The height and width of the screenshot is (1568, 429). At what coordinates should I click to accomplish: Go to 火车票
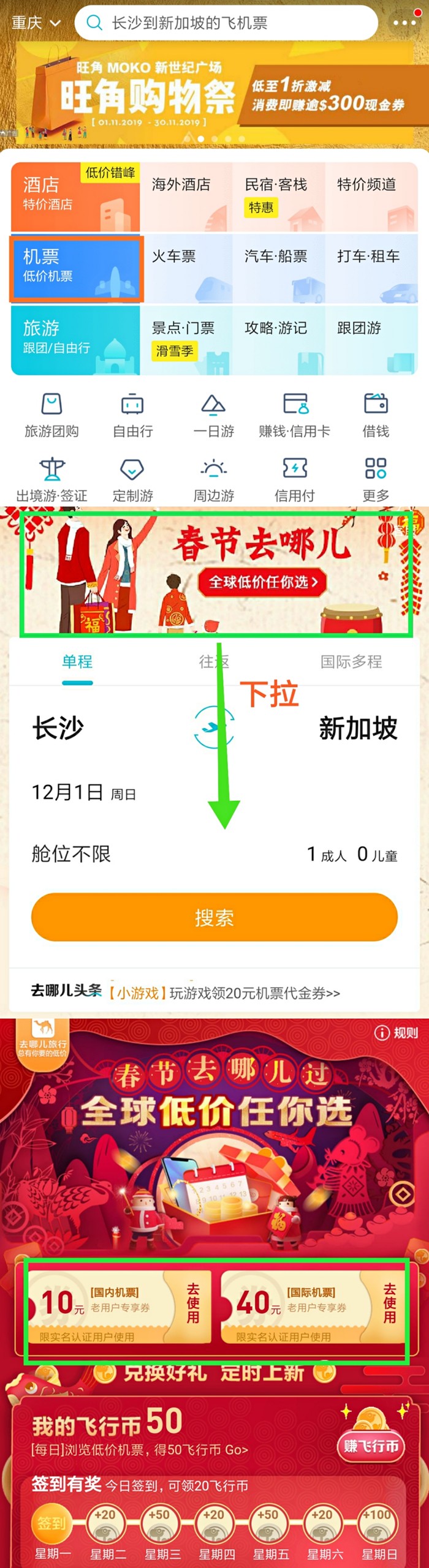click(x=185, y=268)
